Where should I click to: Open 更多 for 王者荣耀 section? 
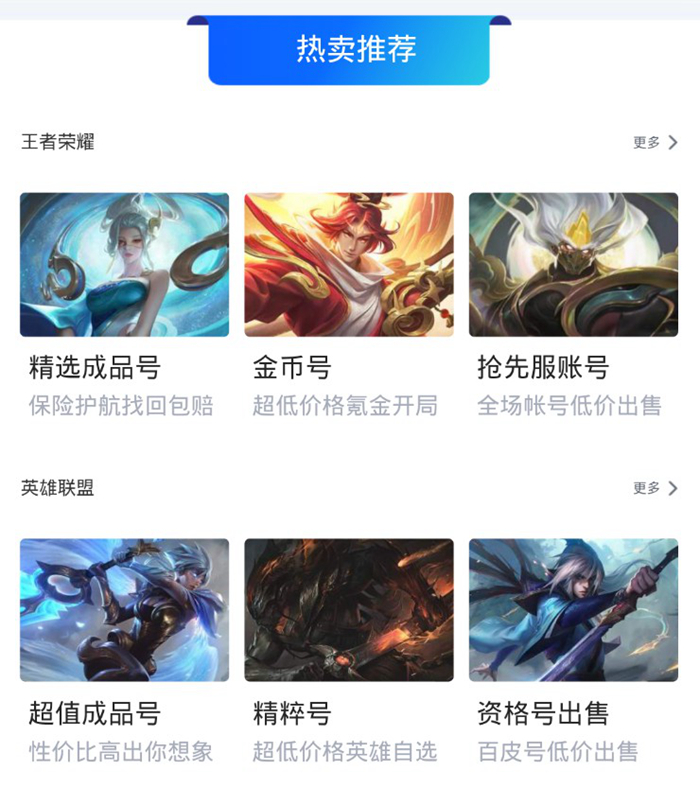[655, 142]
